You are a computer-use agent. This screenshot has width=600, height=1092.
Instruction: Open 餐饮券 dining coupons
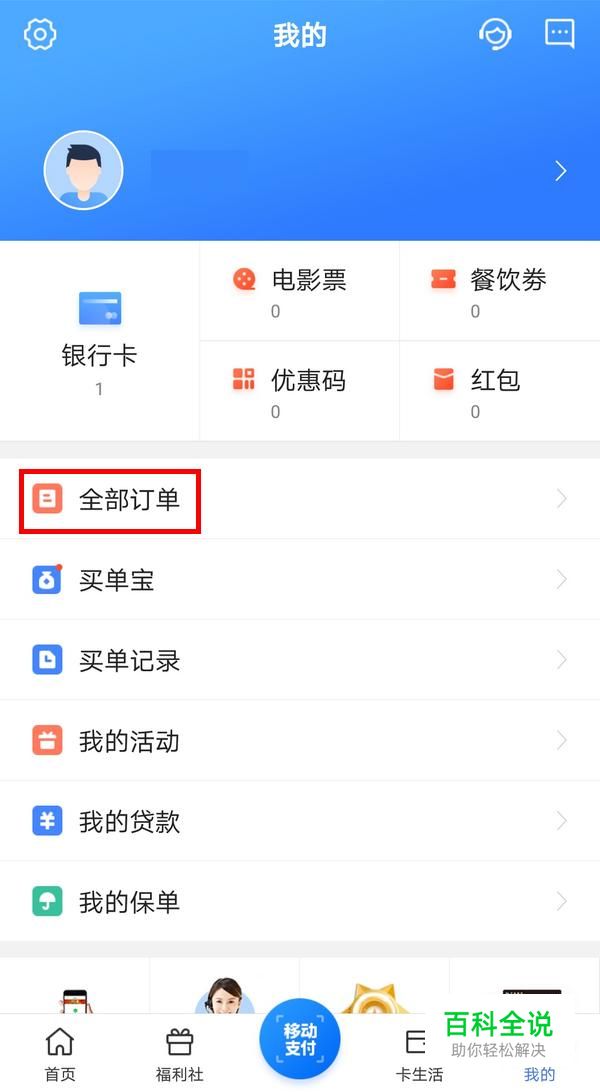click(500, 291)
